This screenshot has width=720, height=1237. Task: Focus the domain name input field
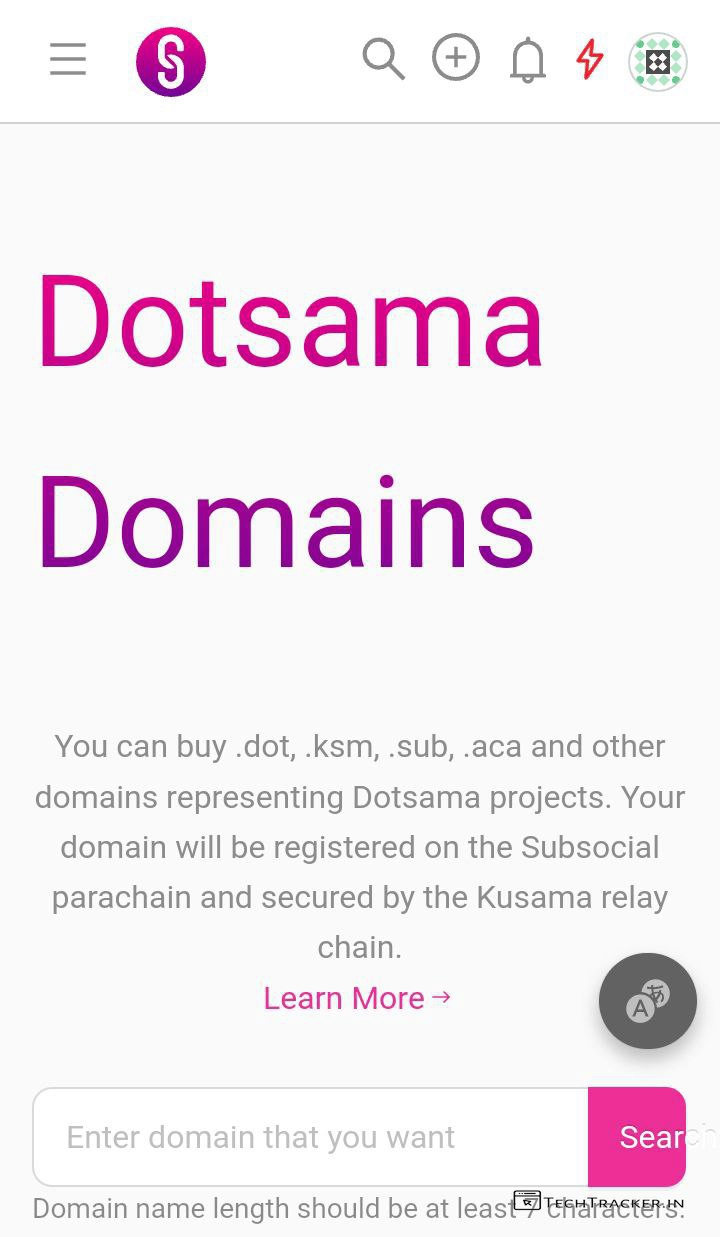tap(310, 1137)
